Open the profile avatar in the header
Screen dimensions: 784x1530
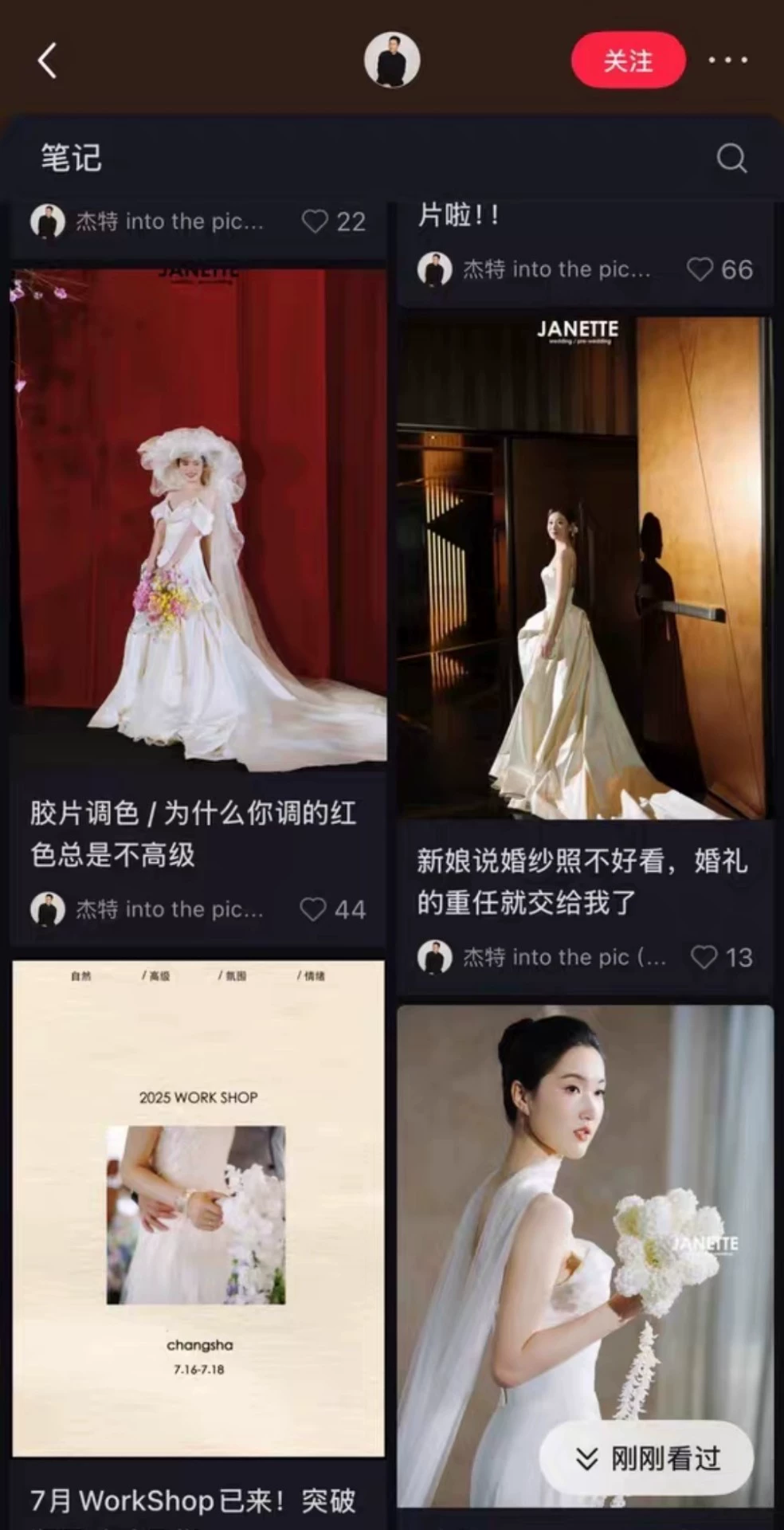[392, 61]
